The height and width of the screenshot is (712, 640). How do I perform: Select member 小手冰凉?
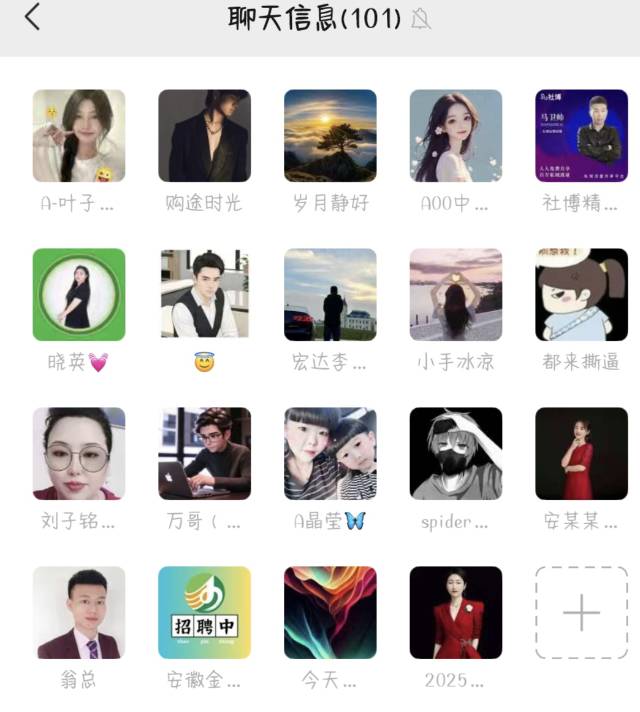click(x=456, y=295)
